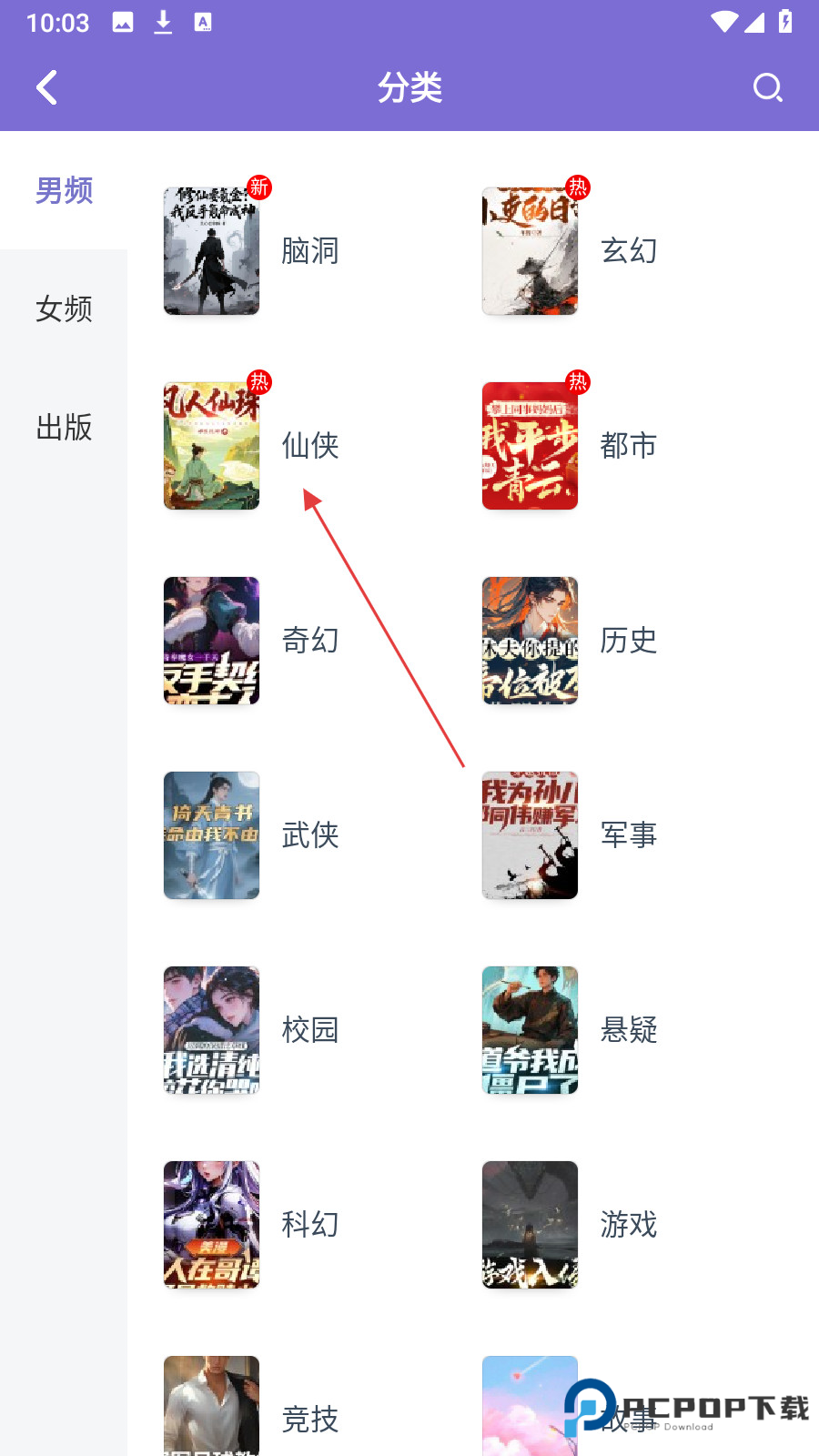819x1456 pixels.
Task: Open the search icon
Action: tap(767, 88)
